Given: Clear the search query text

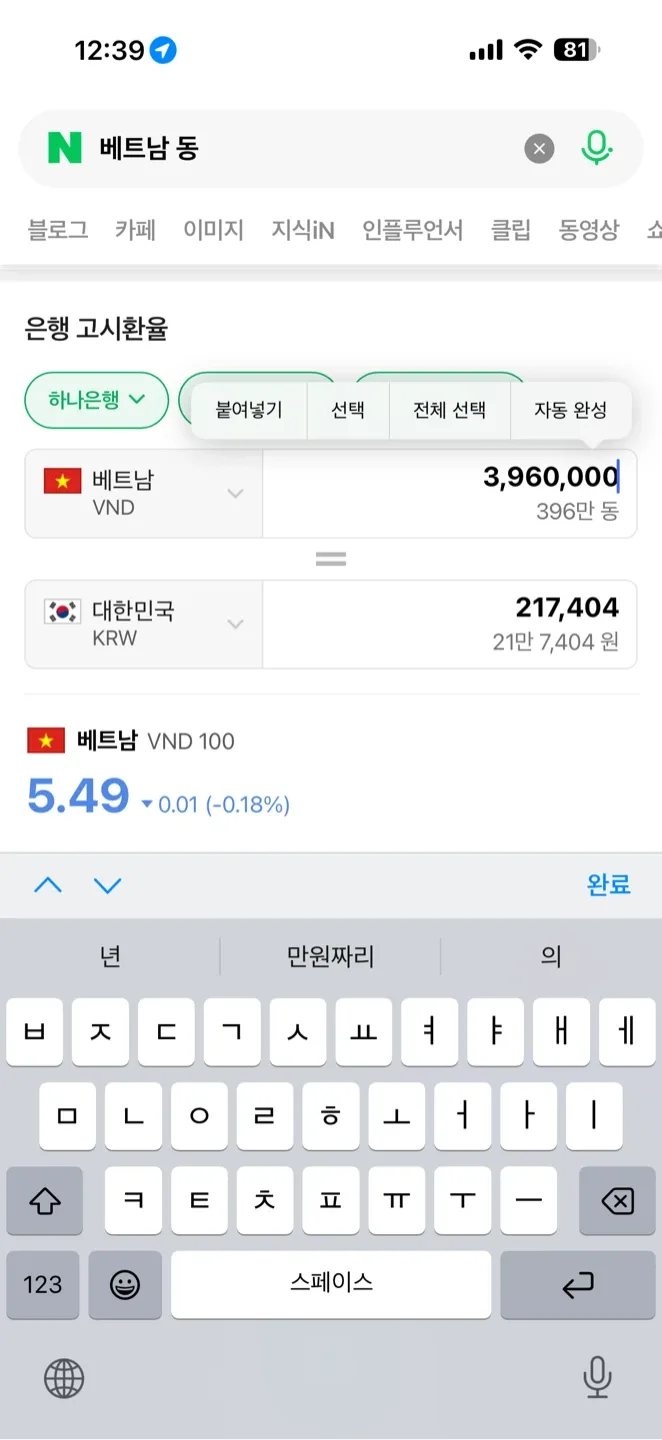Looking at the screenshot, I should tap(539, 150).
